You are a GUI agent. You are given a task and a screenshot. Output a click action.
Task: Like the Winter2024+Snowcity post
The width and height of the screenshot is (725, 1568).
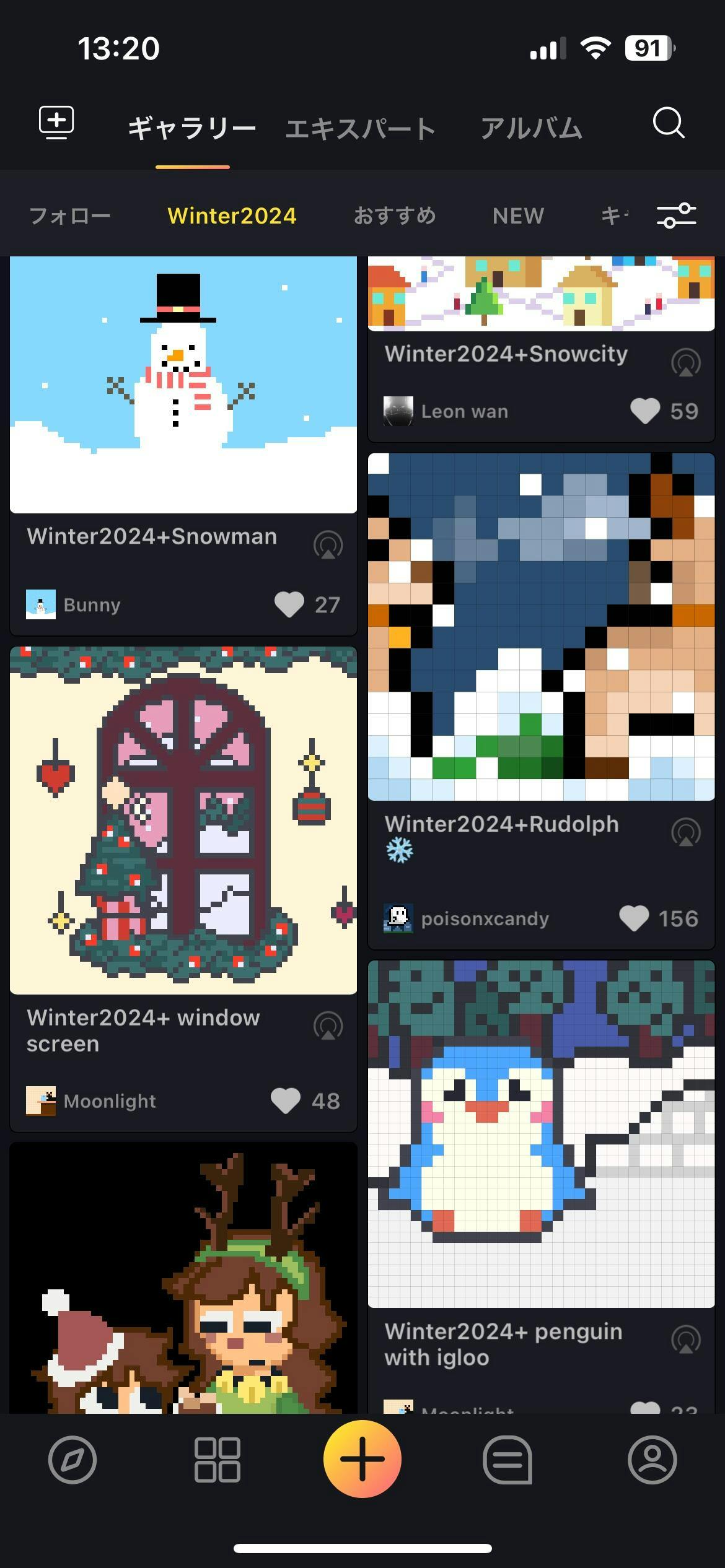[645, 411]
